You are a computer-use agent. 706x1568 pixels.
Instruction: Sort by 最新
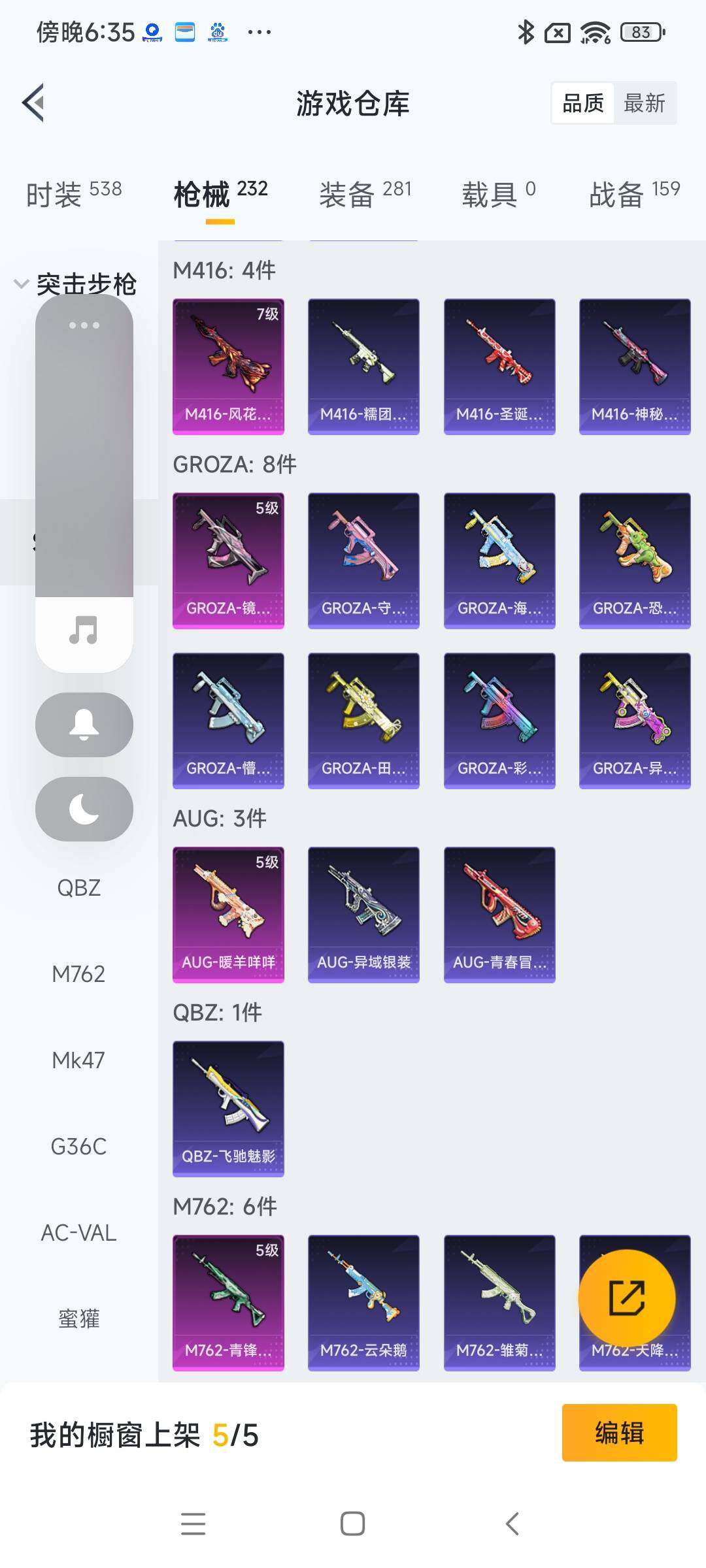644,103
